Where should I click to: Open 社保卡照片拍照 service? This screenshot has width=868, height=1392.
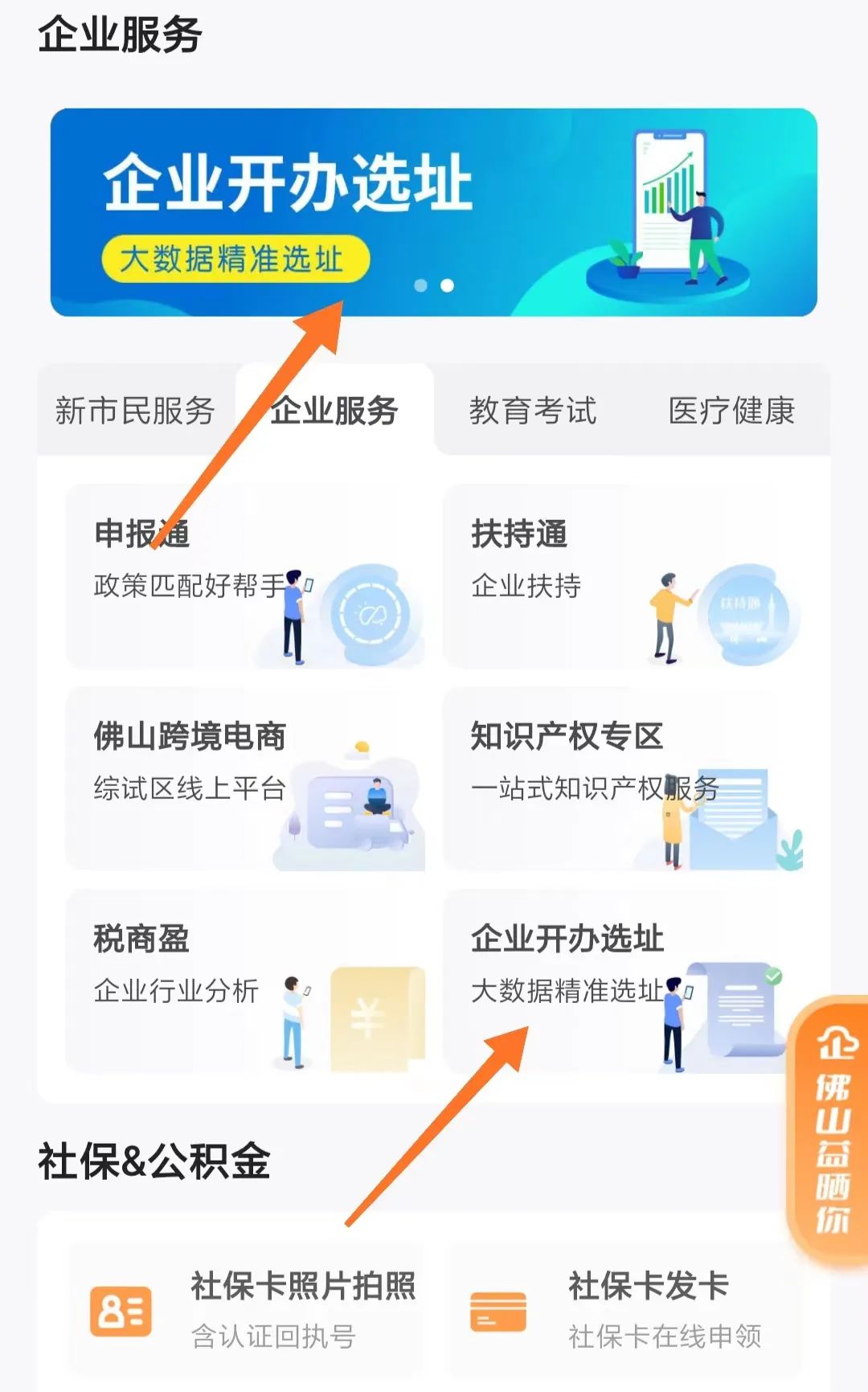tap(245, 1310)
